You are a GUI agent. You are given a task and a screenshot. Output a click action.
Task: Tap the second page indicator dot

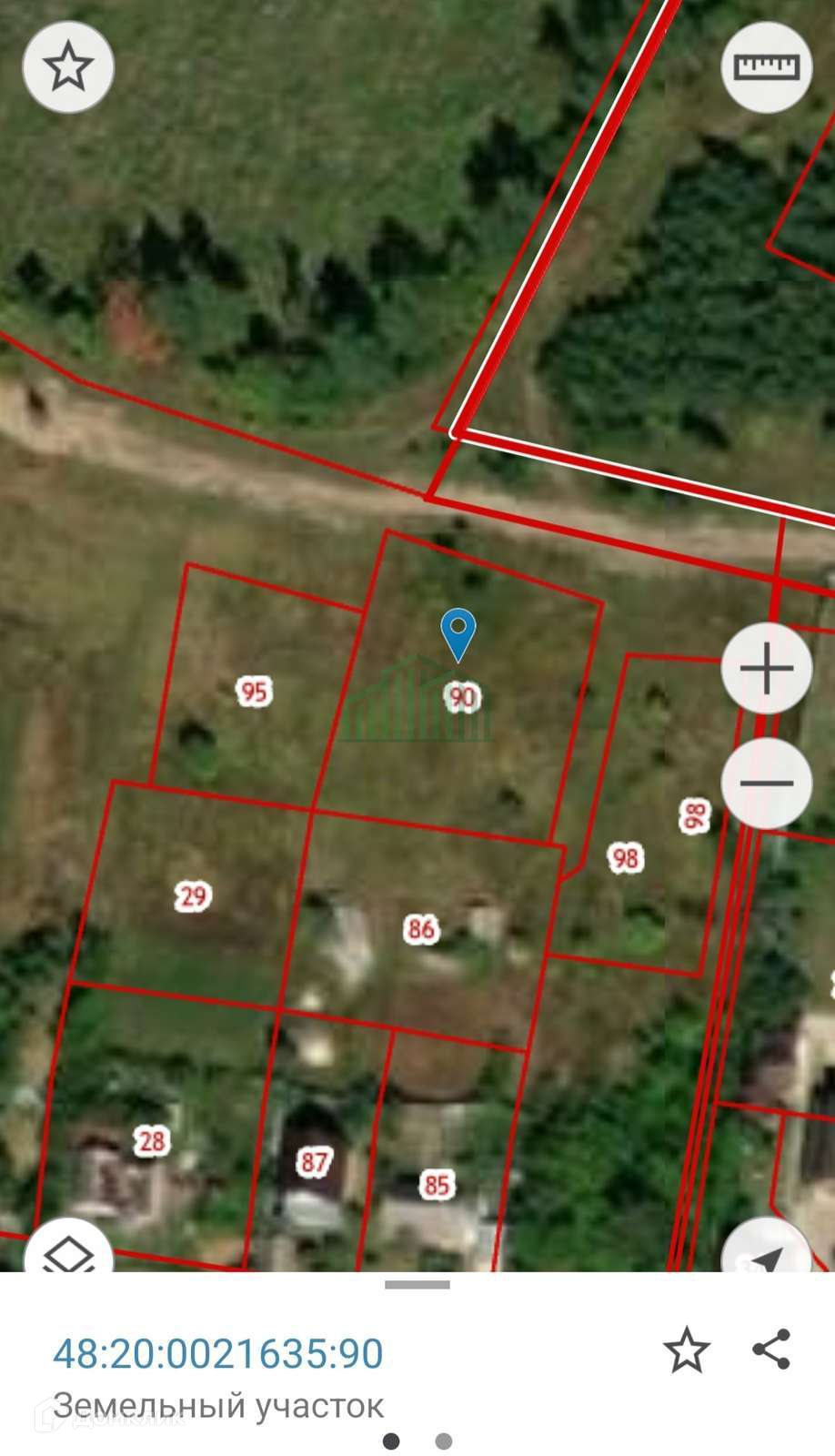point(444,1441)
